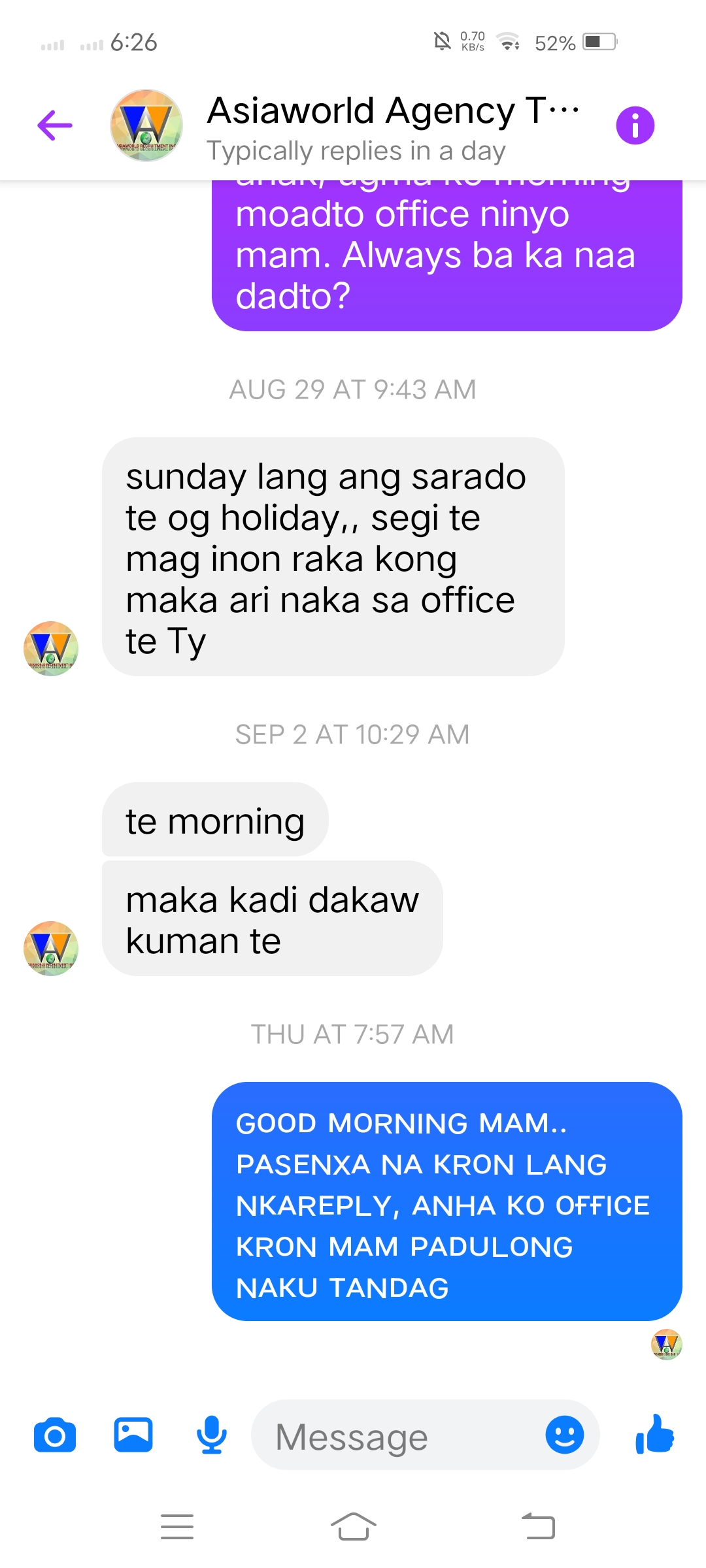
Task: Open the emoji picker in message box
Action: coord(565,1435)
